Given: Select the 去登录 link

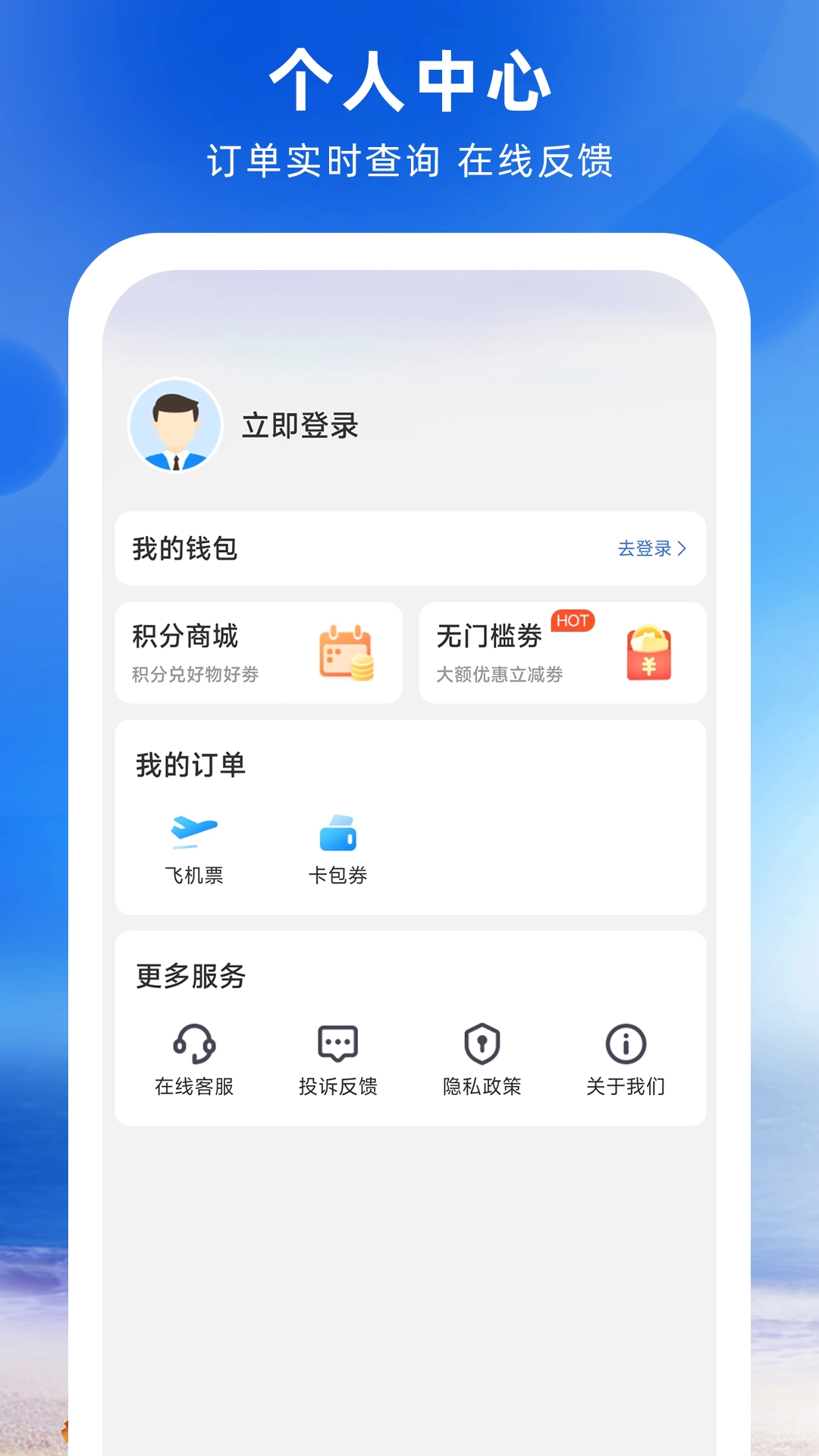Looking at the screenshot, I should point(645,548).
